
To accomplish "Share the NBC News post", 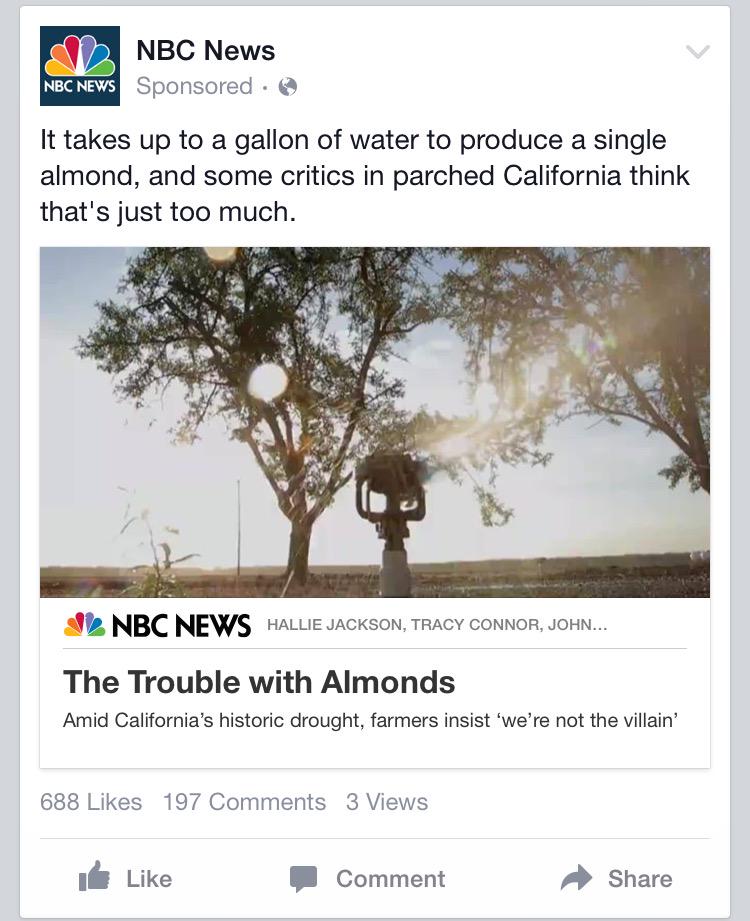I will 616,879.
